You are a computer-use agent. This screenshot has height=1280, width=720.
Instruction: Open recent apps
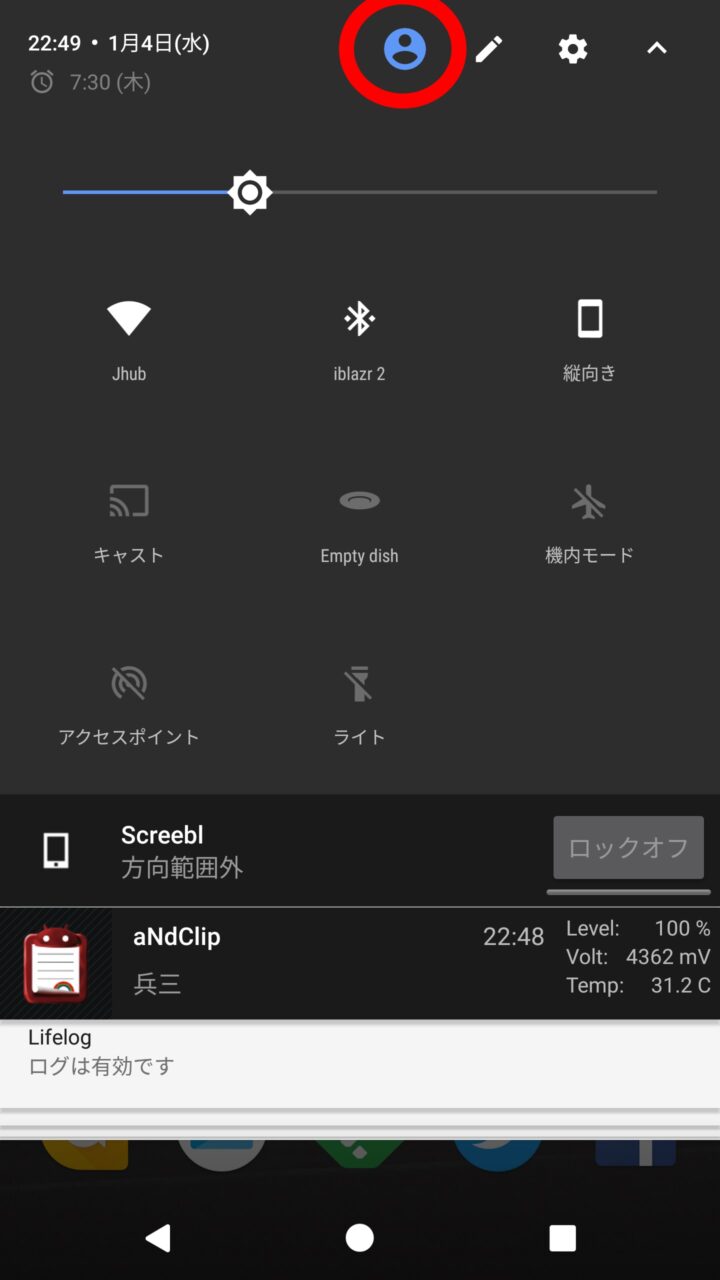(x=562, y=1238)
